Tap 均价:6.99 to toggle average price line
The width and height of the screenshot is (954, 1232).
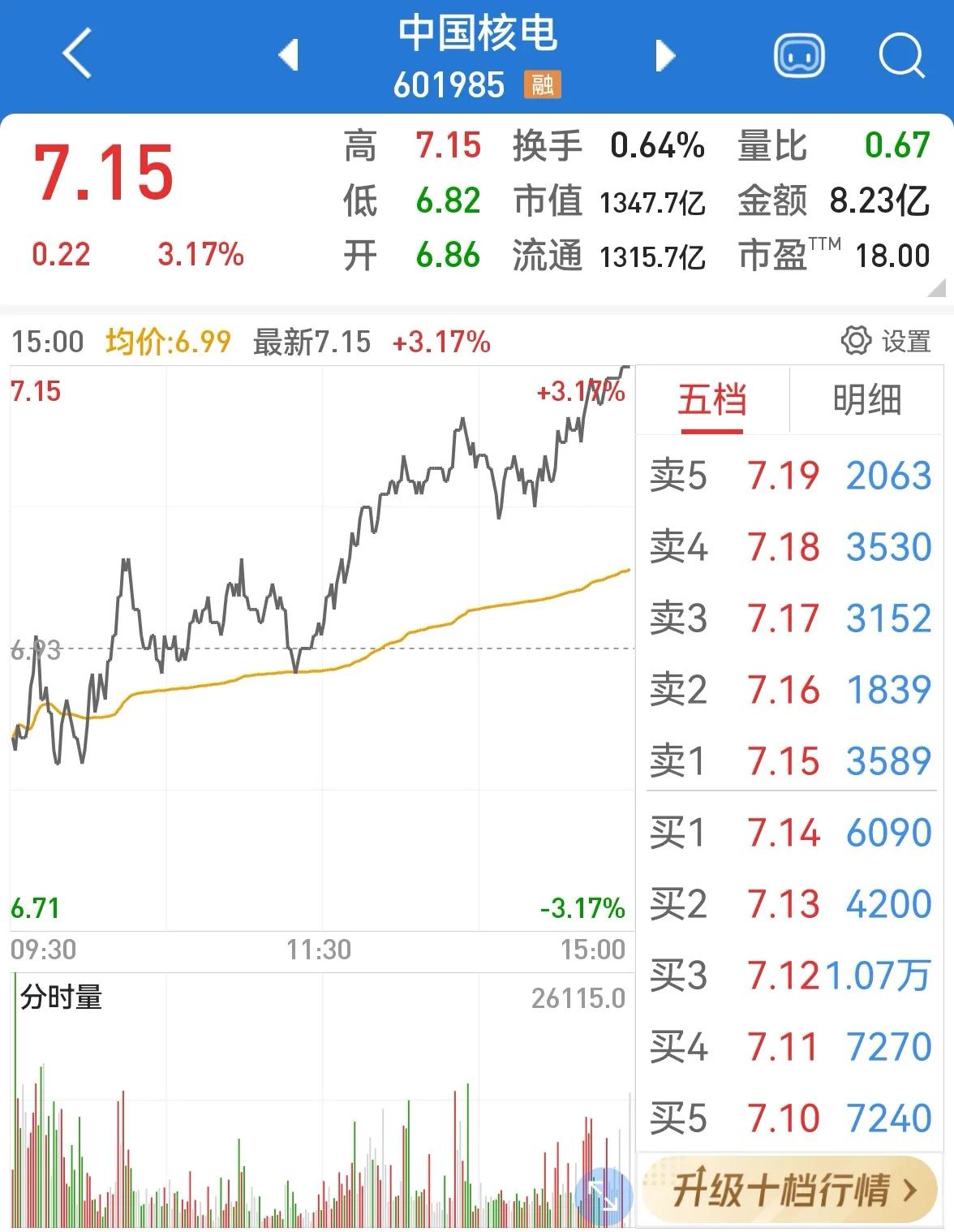[169, 342]
